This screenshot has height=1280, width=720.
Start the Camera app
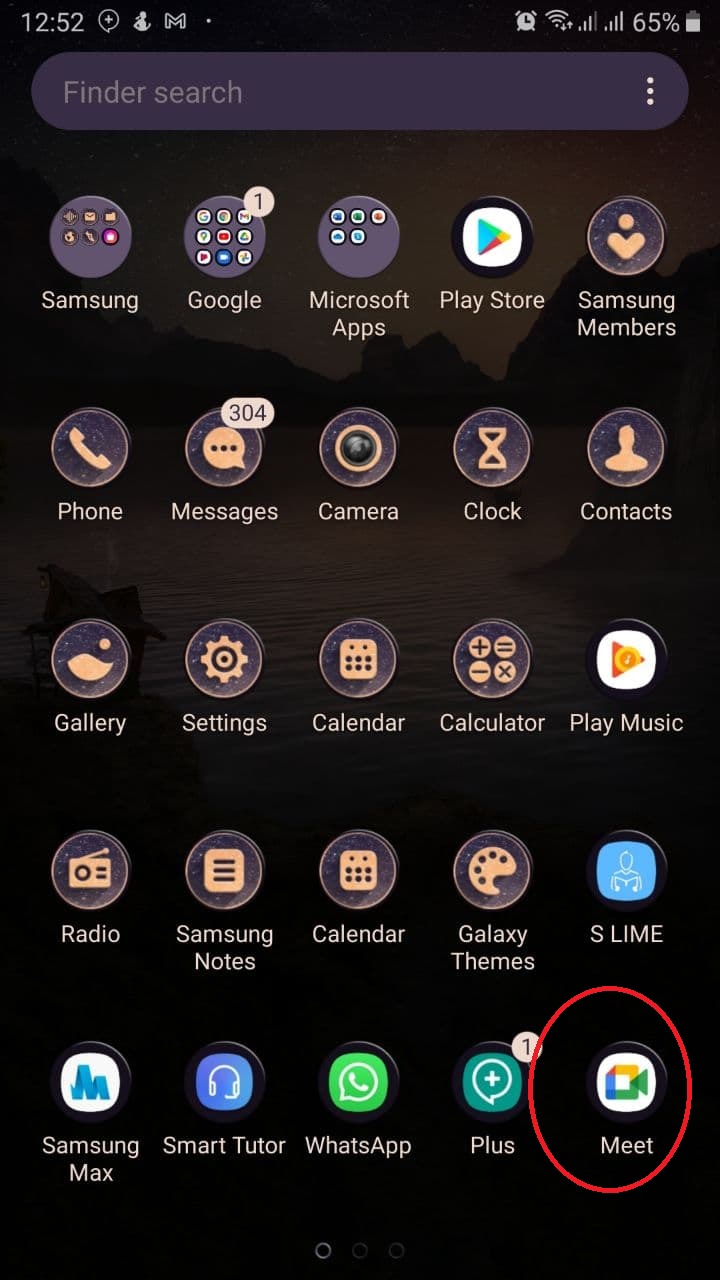pos(358,449)
